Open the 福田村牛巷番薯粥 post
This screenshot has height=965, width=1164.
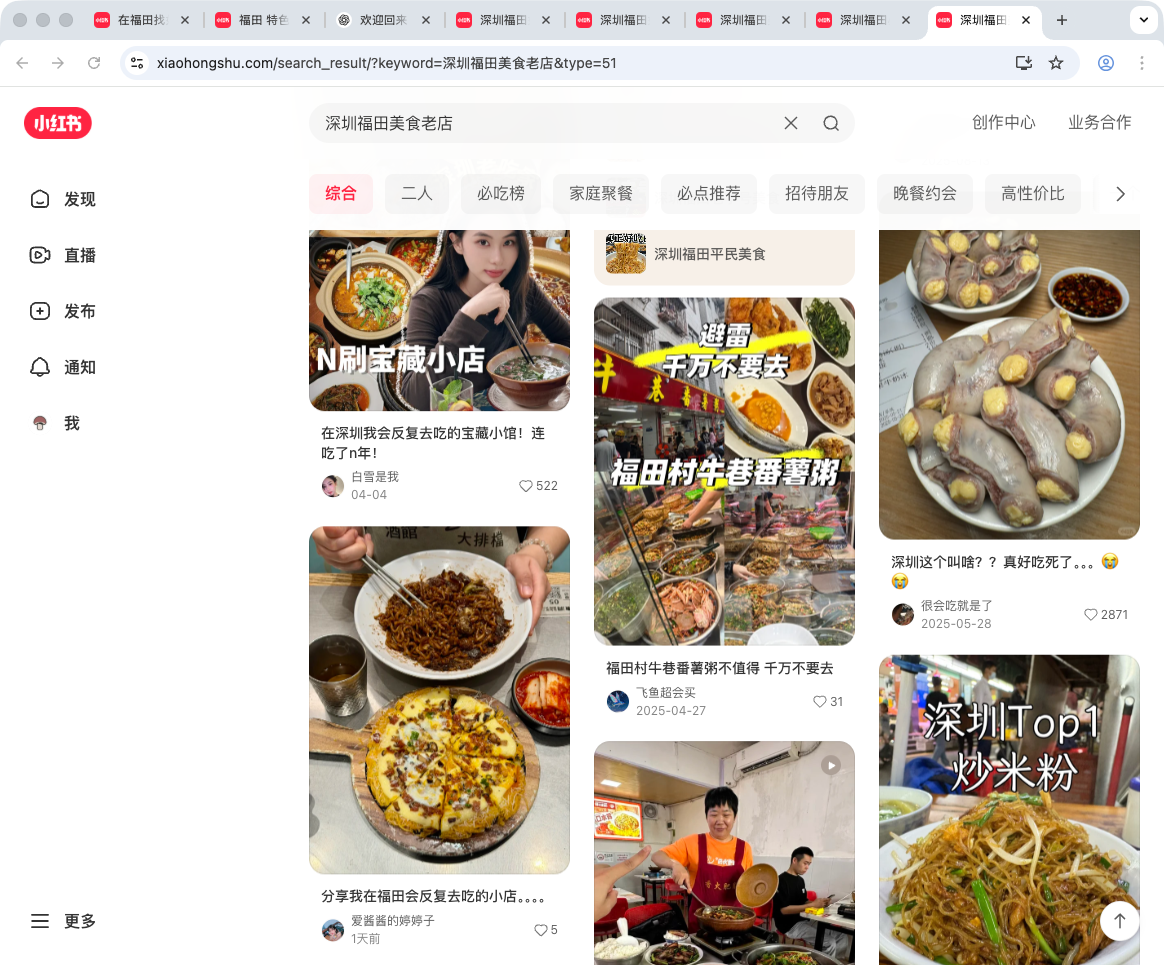click(x=724, y=471)
